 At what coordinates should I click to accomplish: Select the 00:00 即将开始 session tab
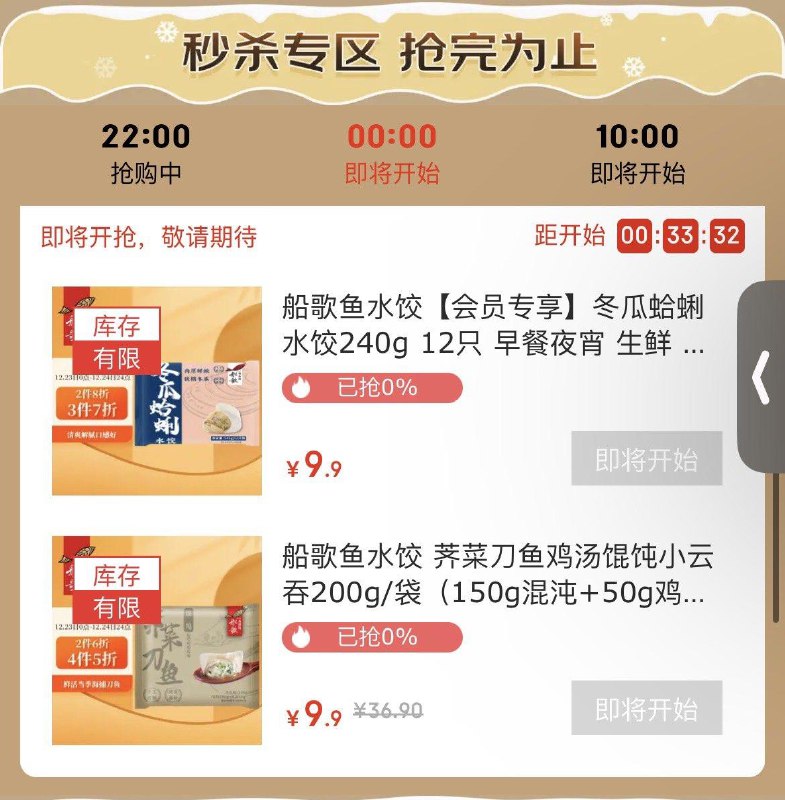point(393,146)
